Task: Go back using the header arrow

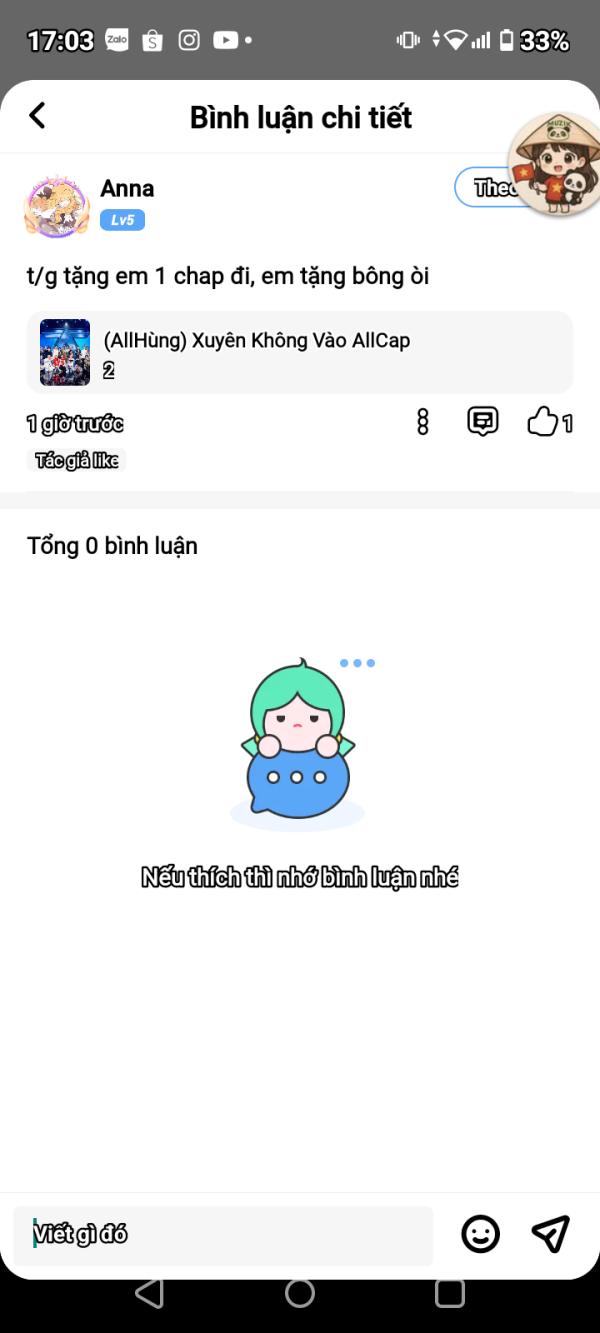Action: click(x=37, y=116)
